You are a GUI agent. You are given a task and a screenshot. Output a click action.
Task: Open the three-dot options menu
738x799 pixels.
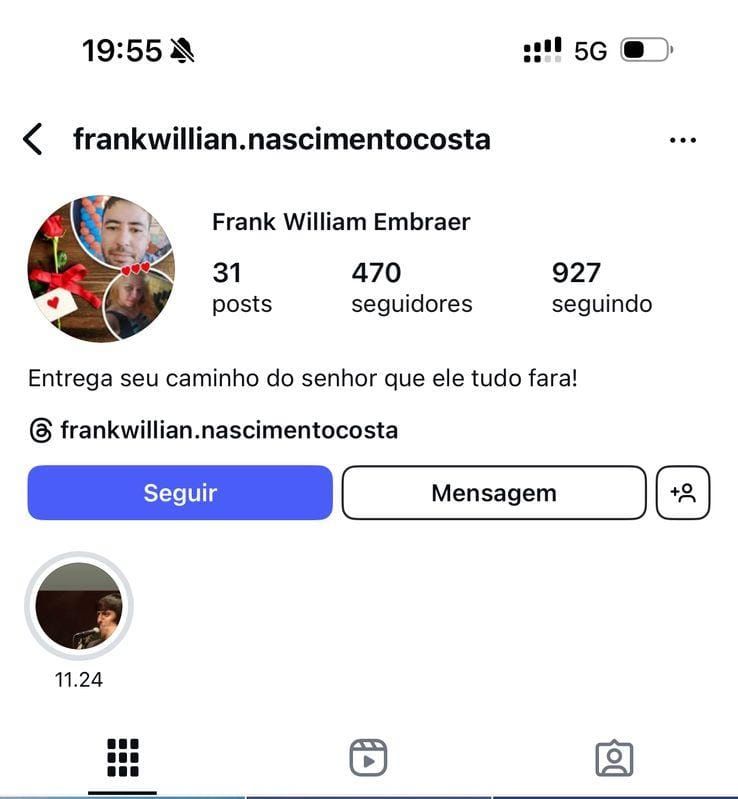682,140
